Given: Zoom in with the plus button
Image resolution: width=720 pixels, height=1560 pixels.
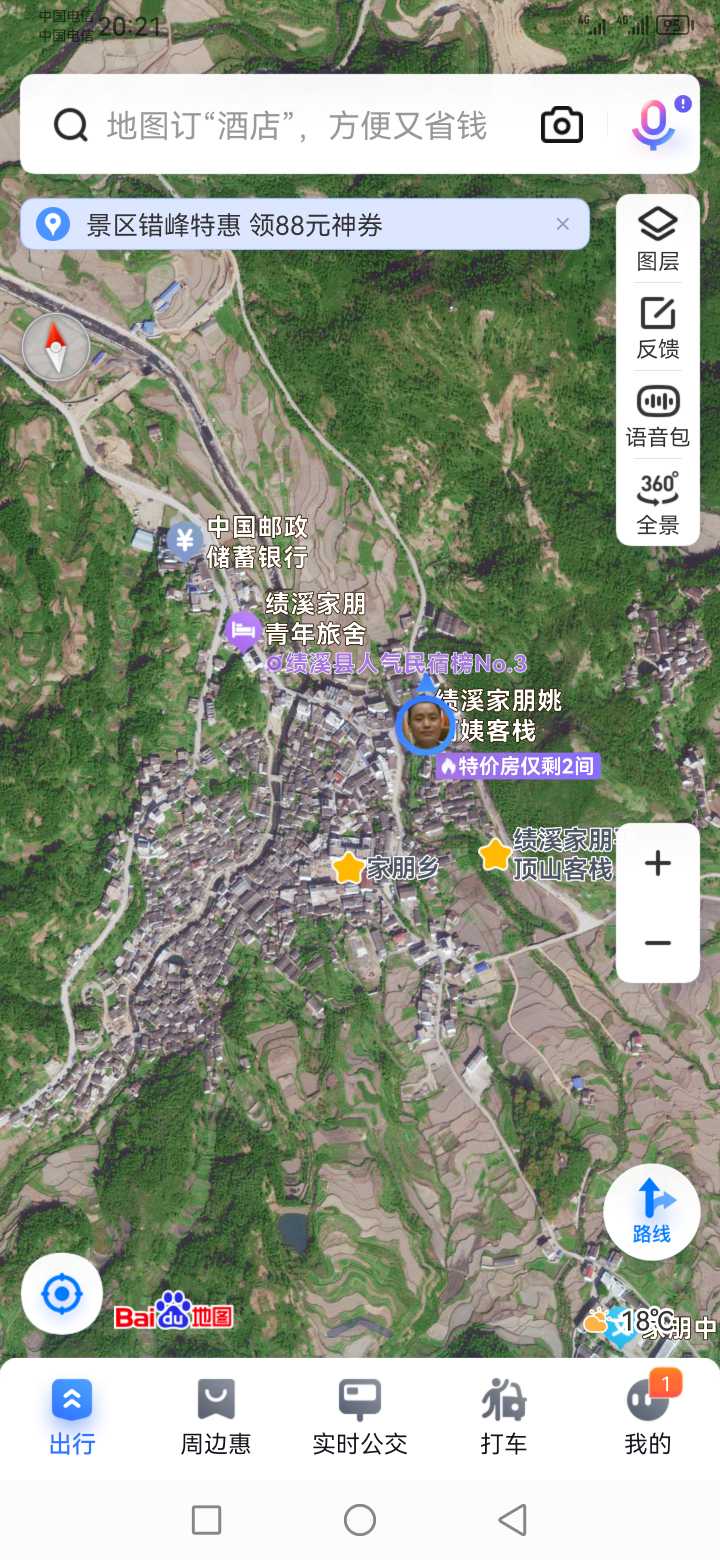Looking at the screenshot, I should (658, 863).
